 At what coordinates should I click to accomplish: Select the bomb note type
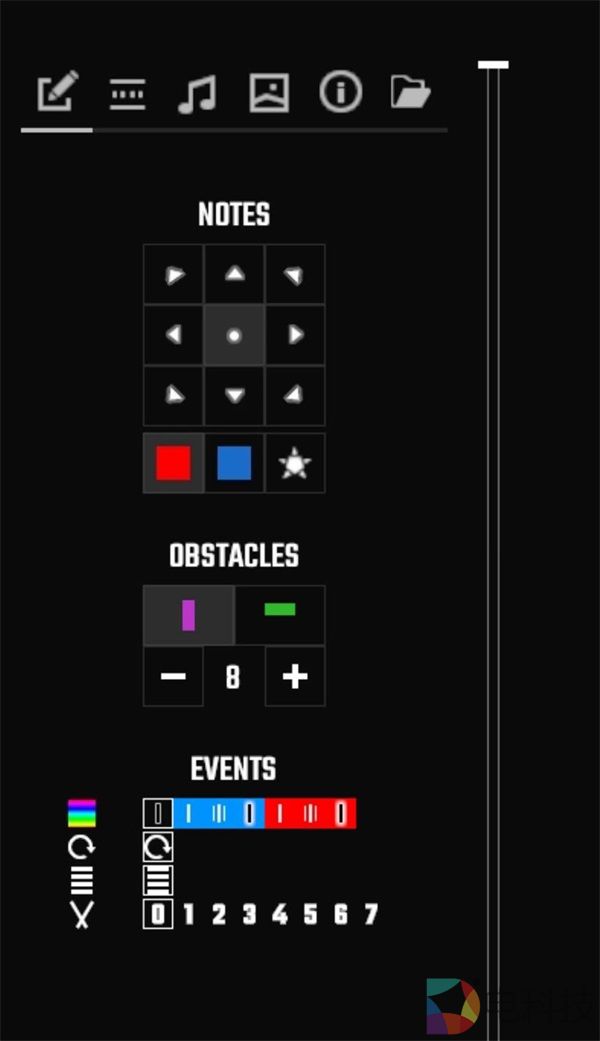pyautogui.click(x=295, y=464)
